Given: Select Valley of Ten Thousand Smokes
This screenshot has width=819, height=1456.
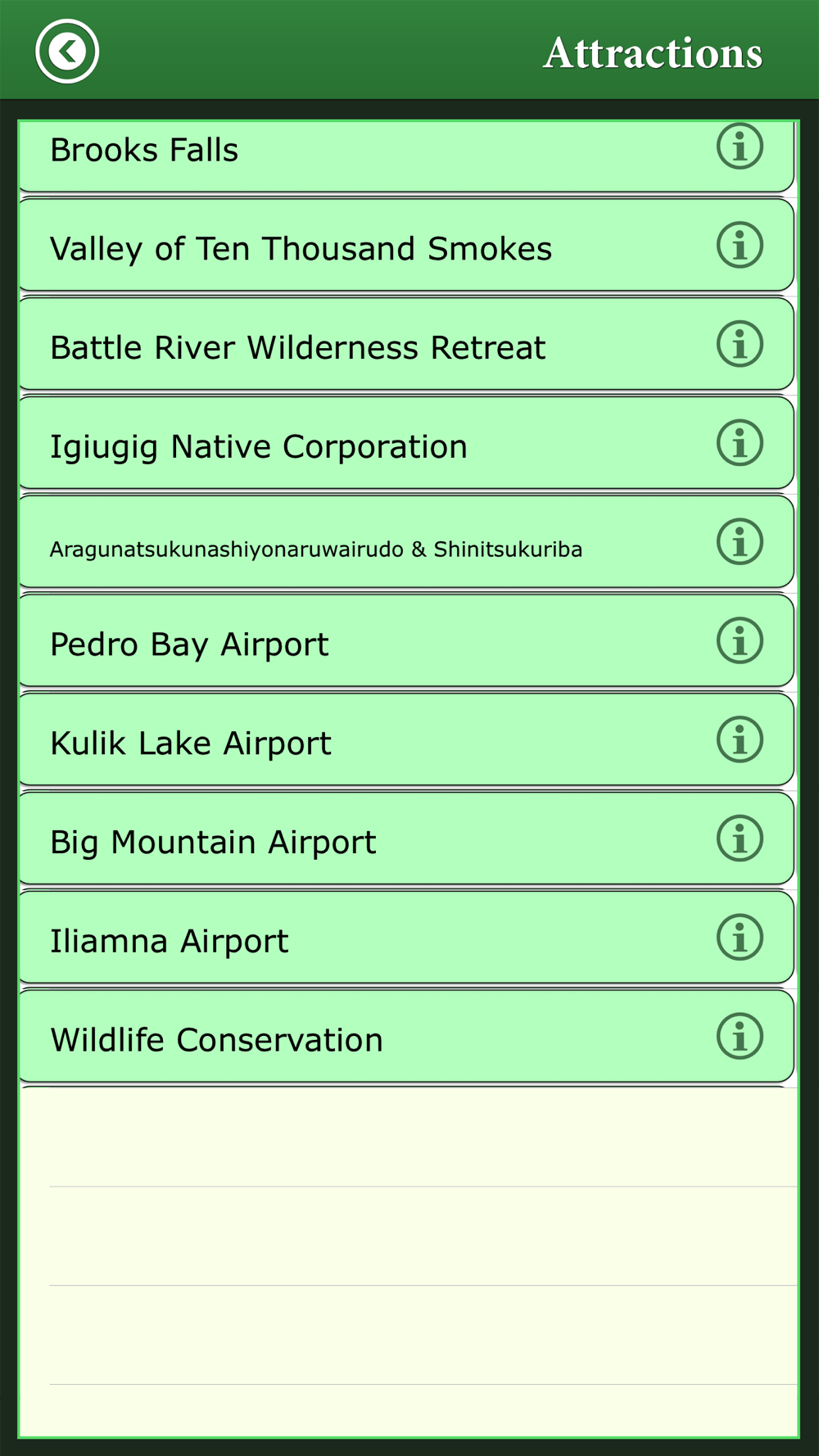Looking at the screenshot, I should [301, 249].
